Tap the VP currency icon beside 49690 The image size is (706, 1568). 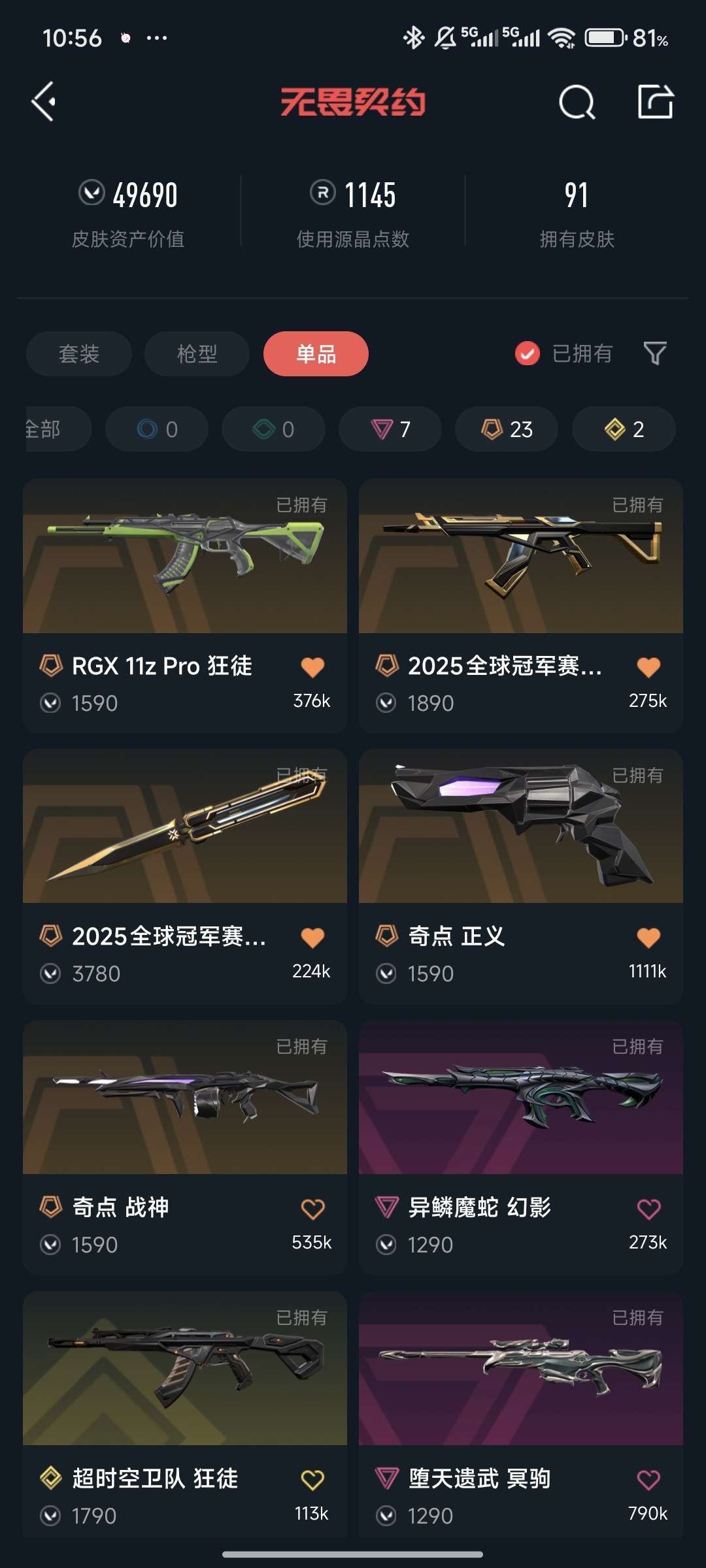pos(93,193)
